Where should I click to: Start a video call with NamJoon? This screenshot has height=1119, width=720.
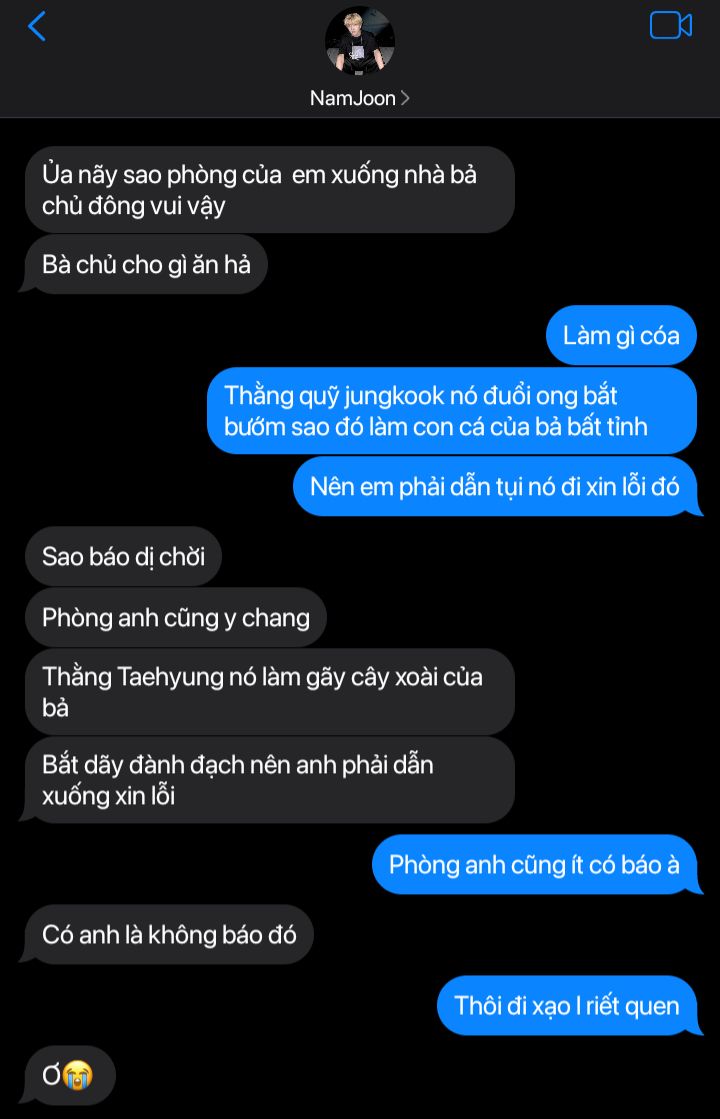tap(670, 26)
